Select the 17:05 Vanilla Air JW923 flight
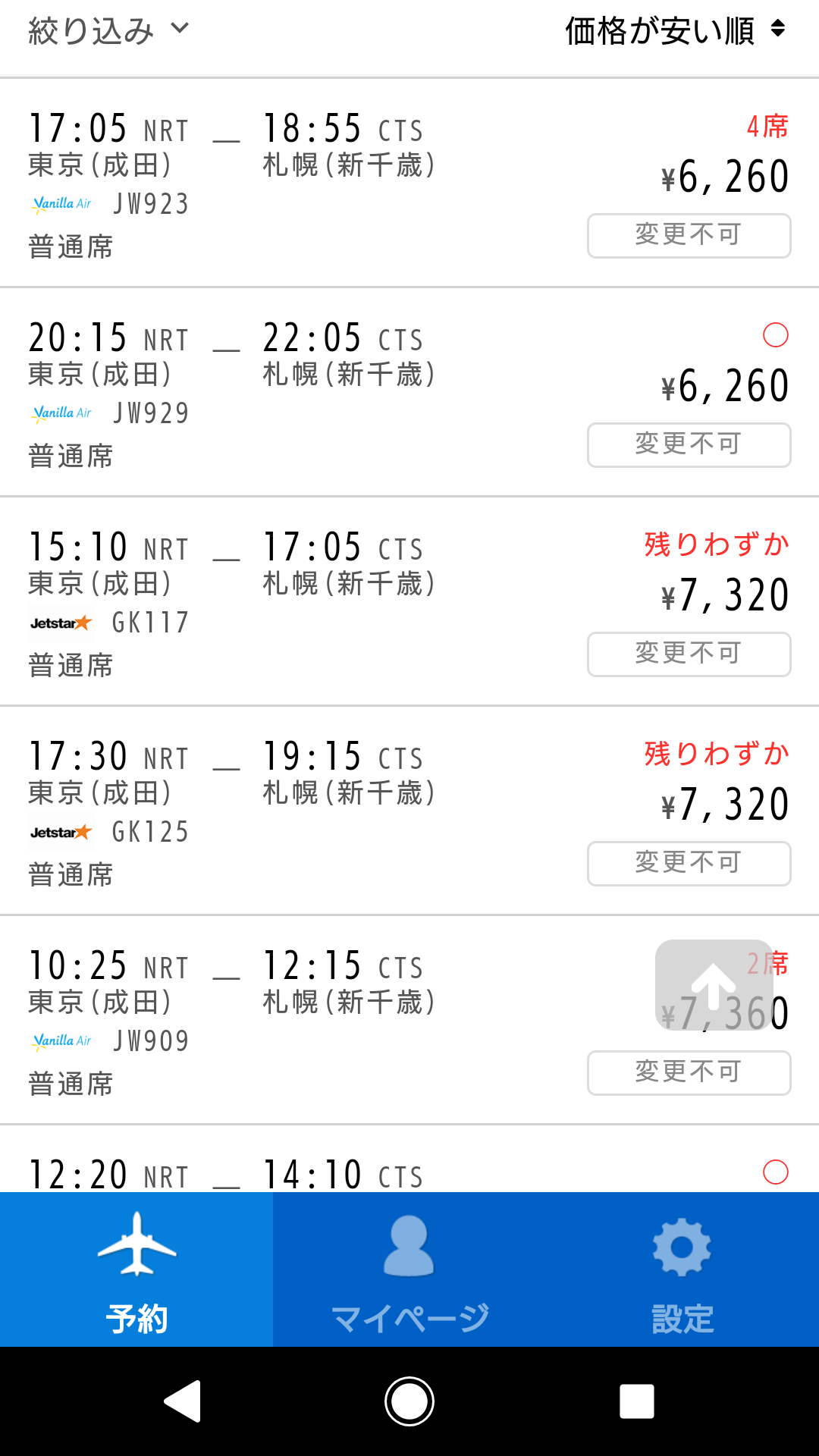Screen dimensions: 819x1456 [x=303, y=182]
